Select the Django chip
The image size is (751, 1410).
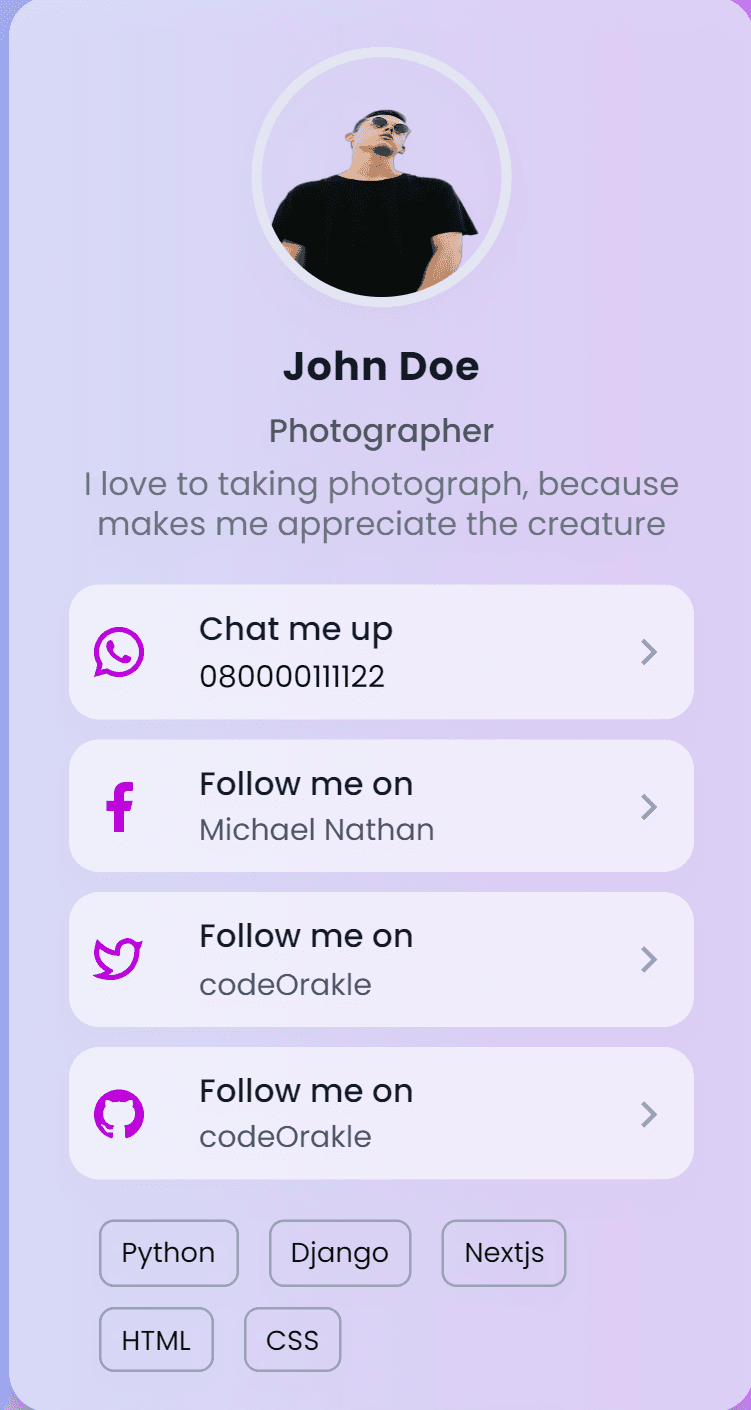coord(340,1253)
